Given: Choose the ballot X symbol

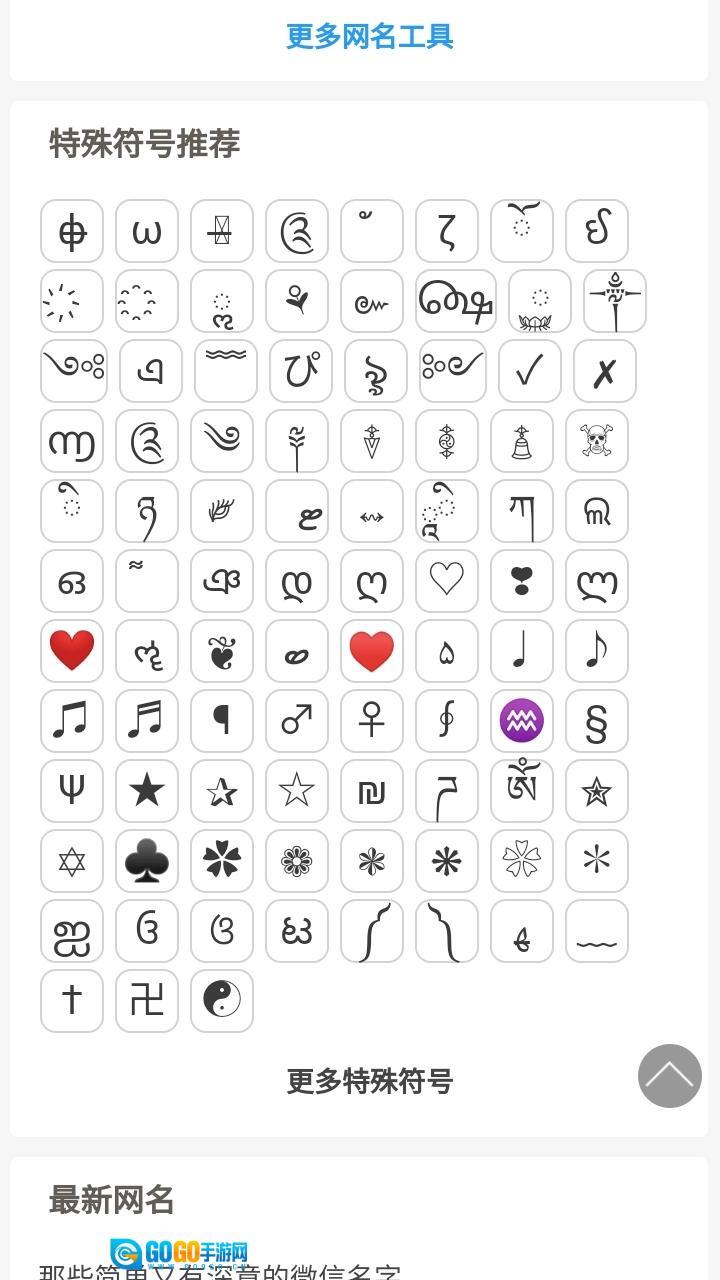Looking at the screenshot, I should coord(604,371).
